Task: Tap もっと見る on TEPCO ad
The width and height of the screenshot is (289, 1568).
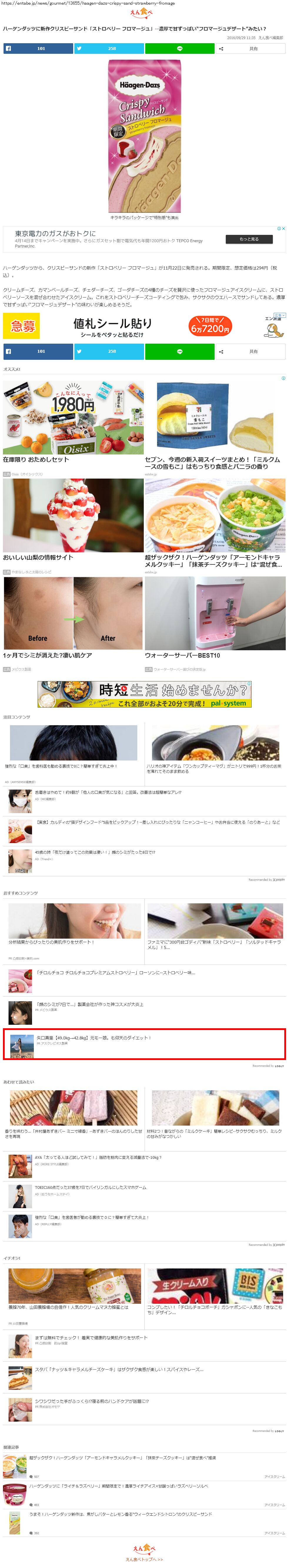Action: (x=248, y=239)
